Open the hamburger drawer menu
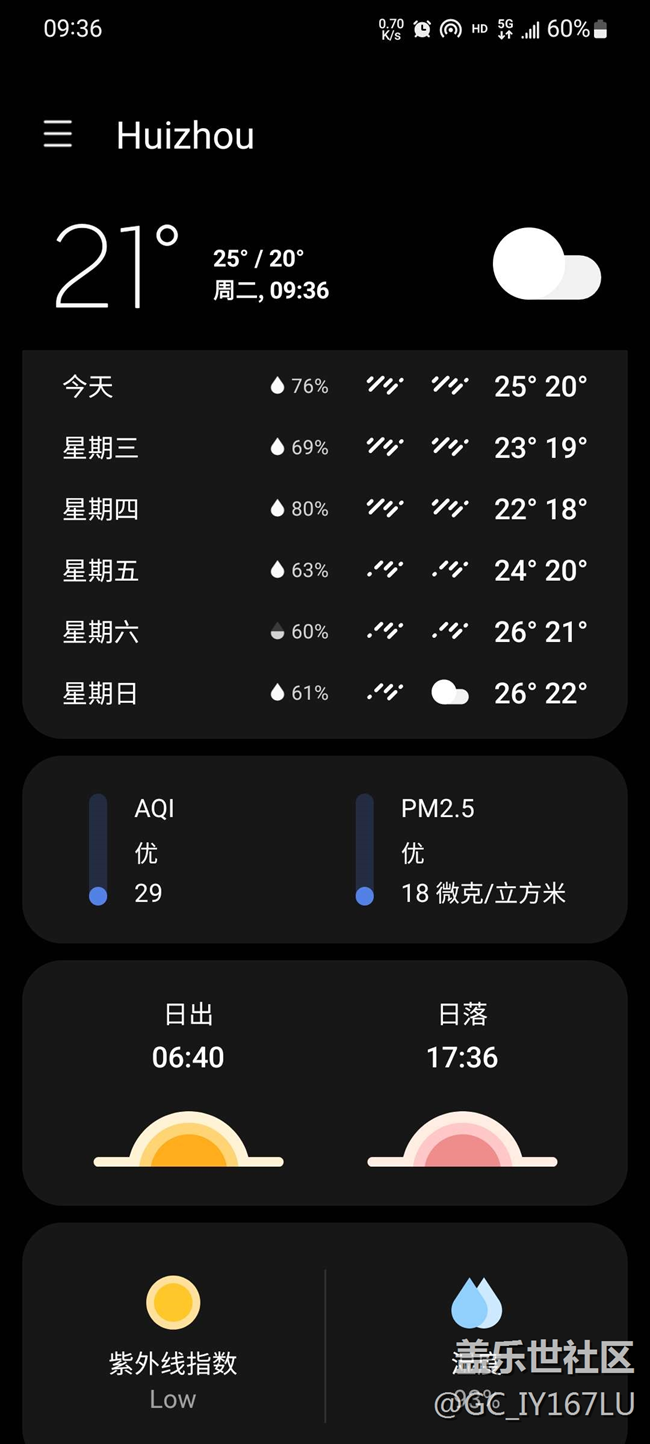Viewport: 650px width, 1444px height. (58, 134)
